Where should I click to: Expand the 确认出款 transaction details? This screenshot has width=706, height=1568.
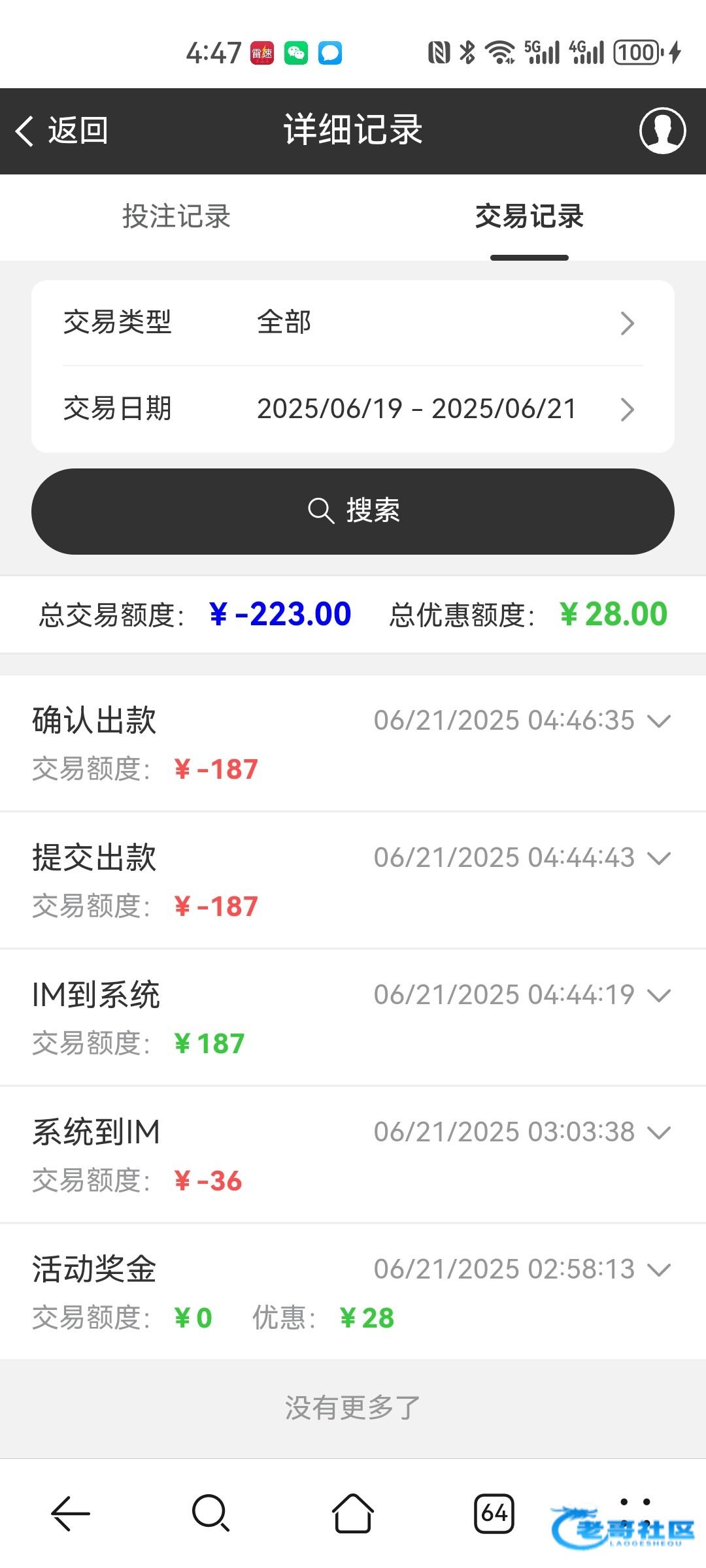pyautogui.click(x=658, y=721)
